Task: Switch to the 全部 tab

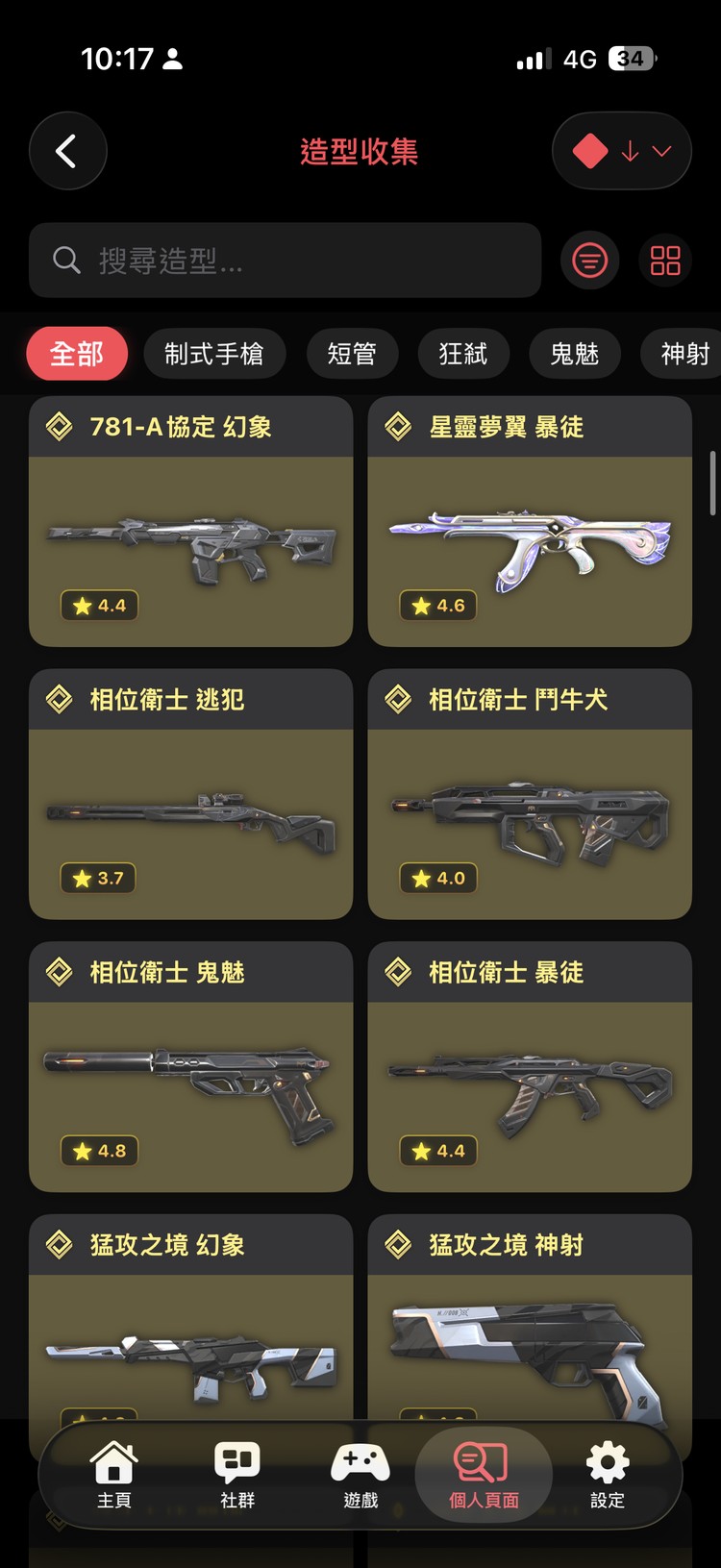Action: (76, 354)
